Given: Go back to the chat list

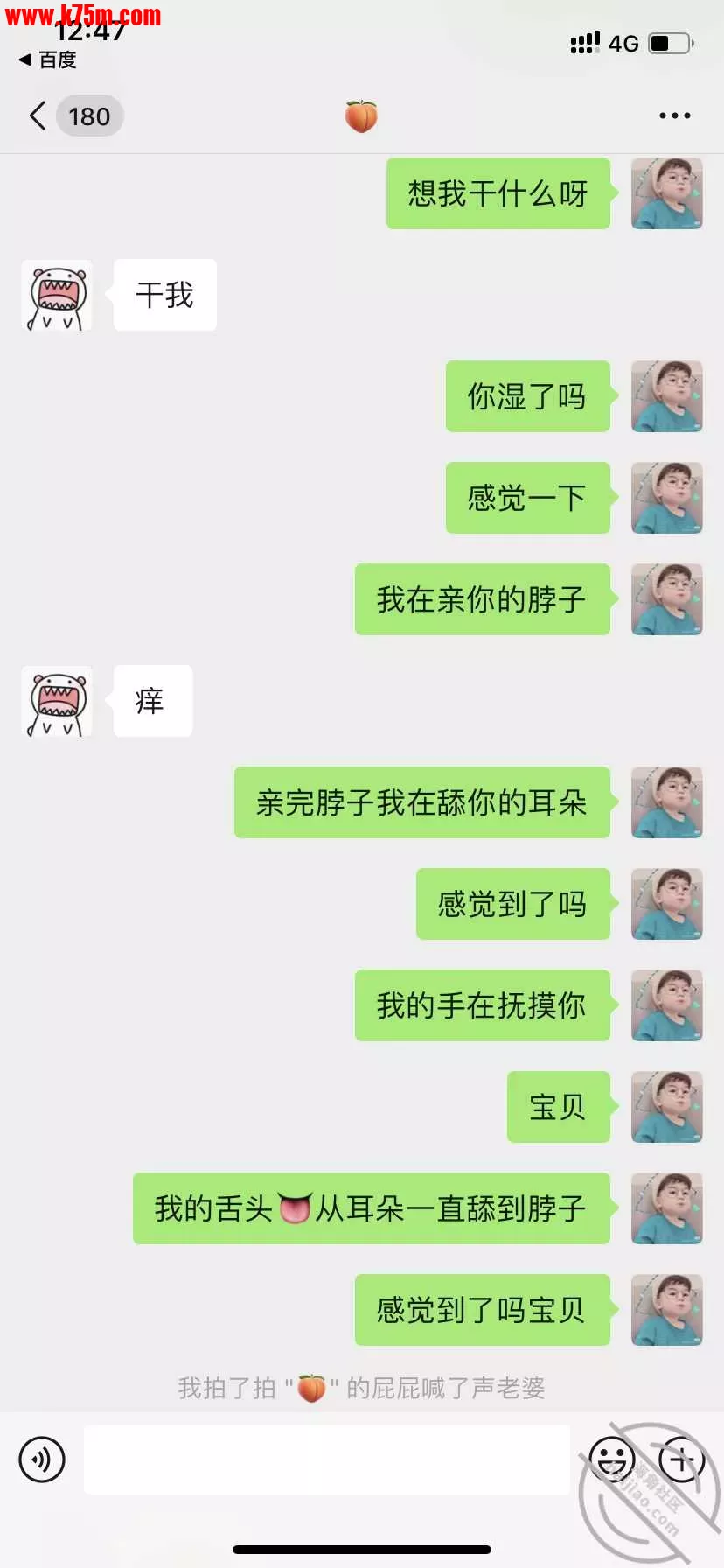Looking at the screenshot, I should (x=38, y=115).
